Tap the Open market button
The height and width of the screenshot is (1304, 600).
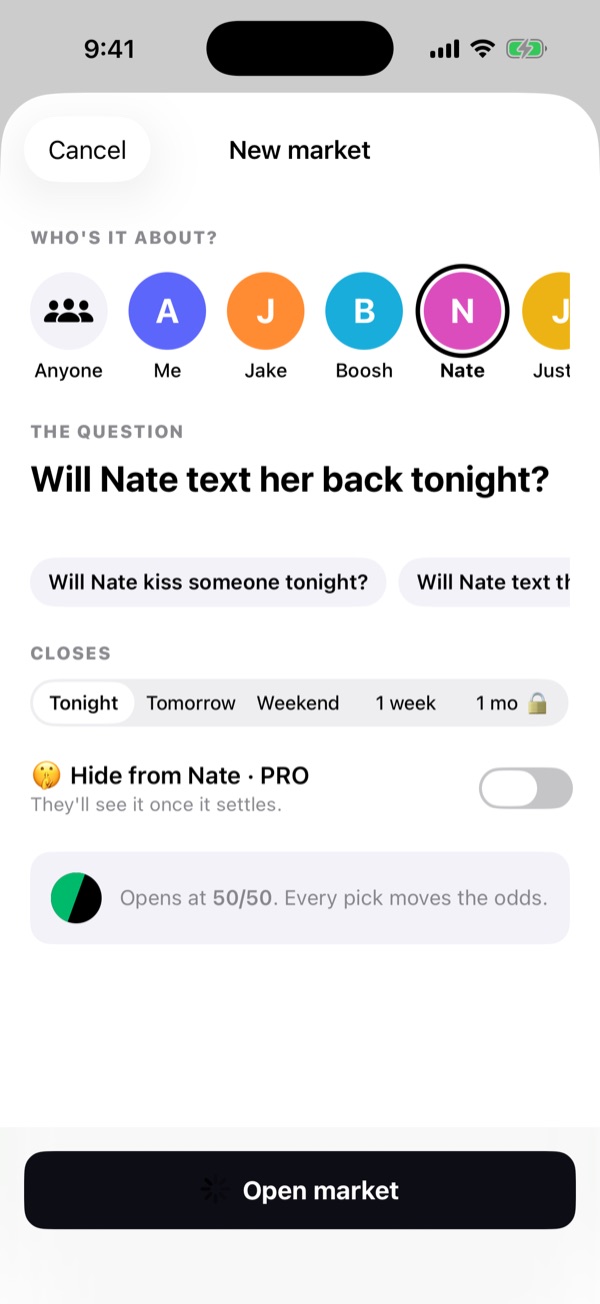pos(300,1190)
